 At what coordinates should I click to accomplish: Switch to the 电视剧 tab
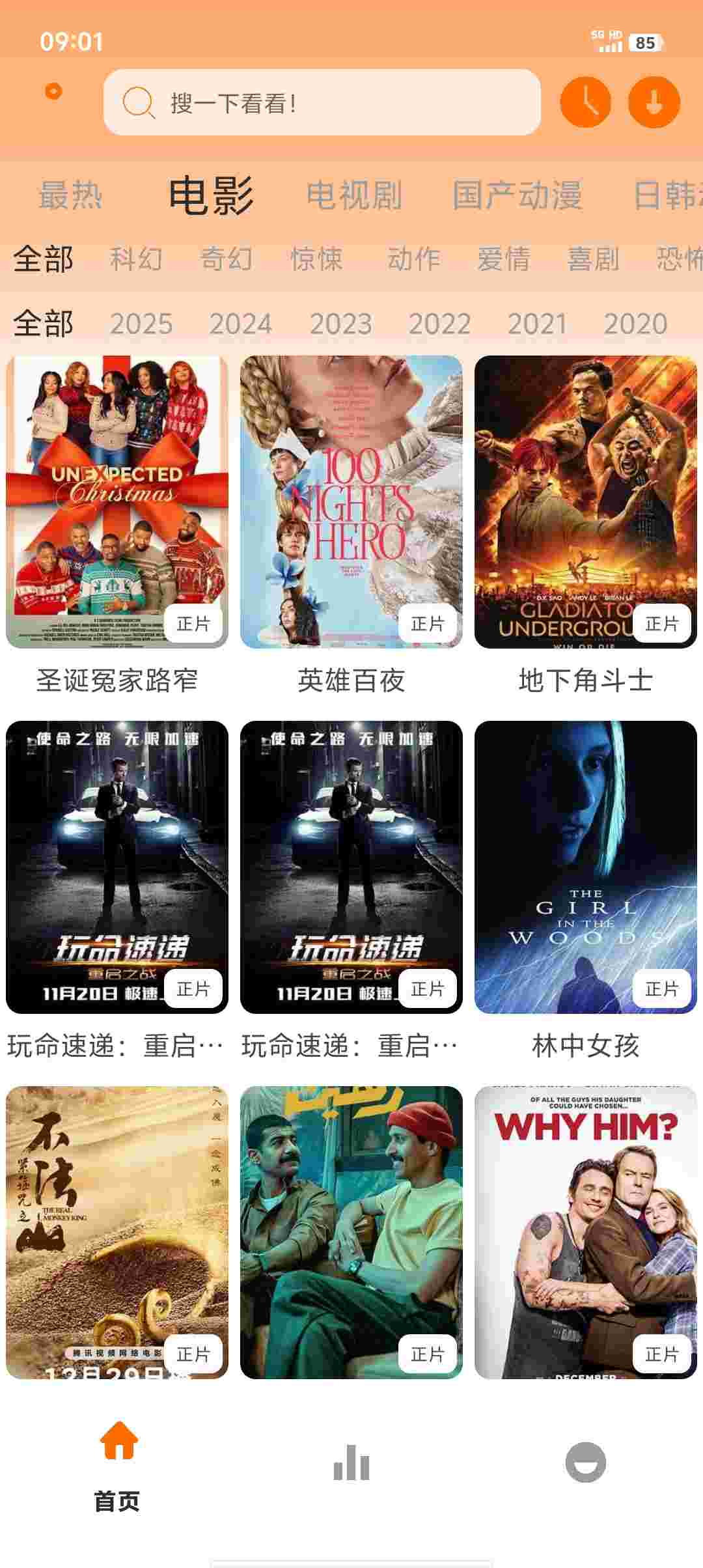[354, 195]
